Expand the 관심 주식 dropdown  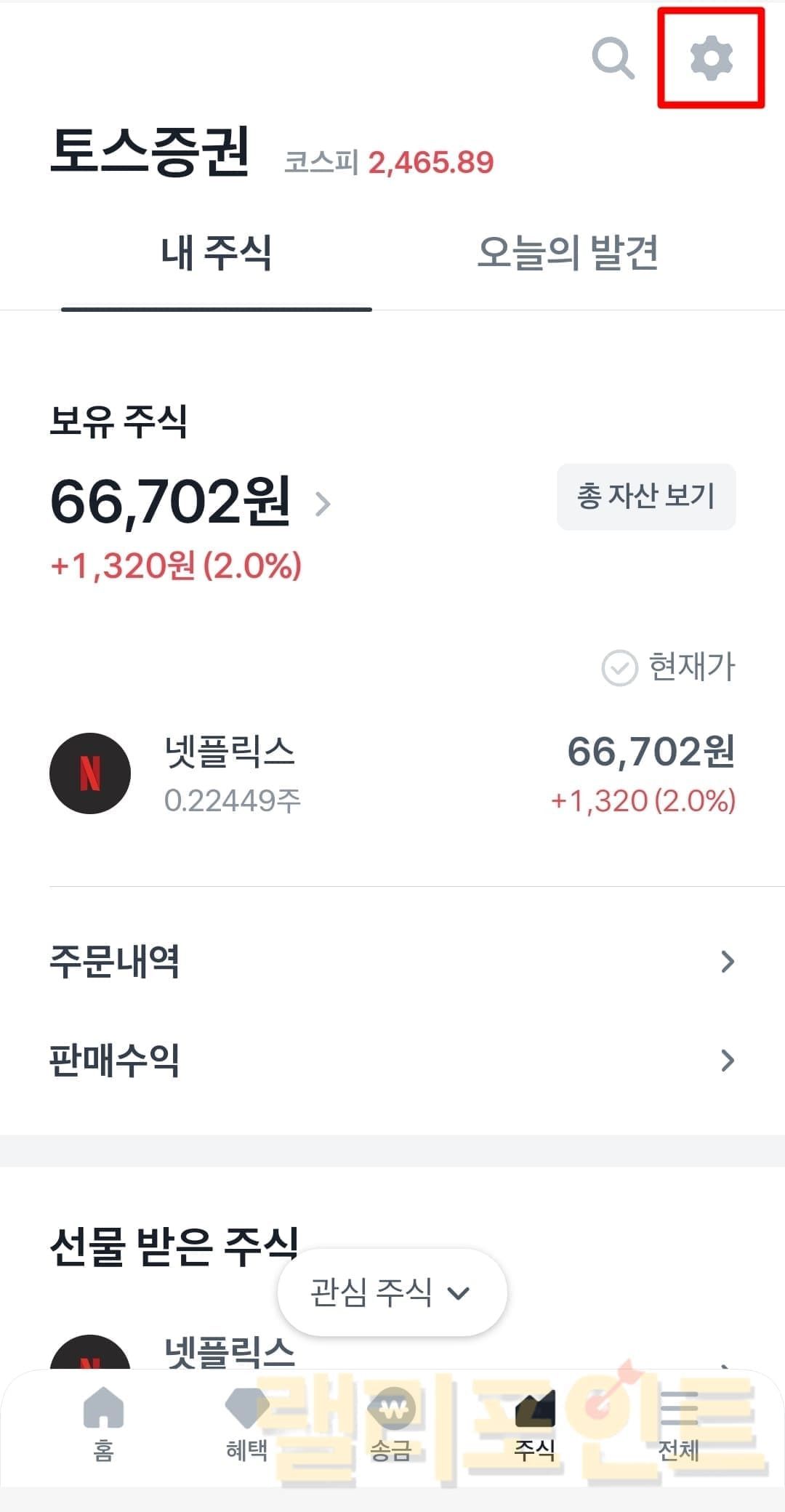(x=392, y=1293)
